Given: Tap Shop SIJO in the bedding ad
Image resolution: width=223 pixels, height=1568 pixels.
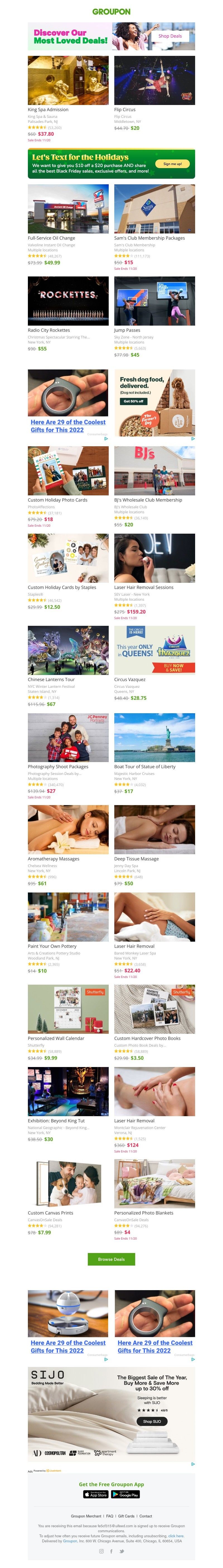Looking at the screenshot, I should click(x=151, y=1421).
